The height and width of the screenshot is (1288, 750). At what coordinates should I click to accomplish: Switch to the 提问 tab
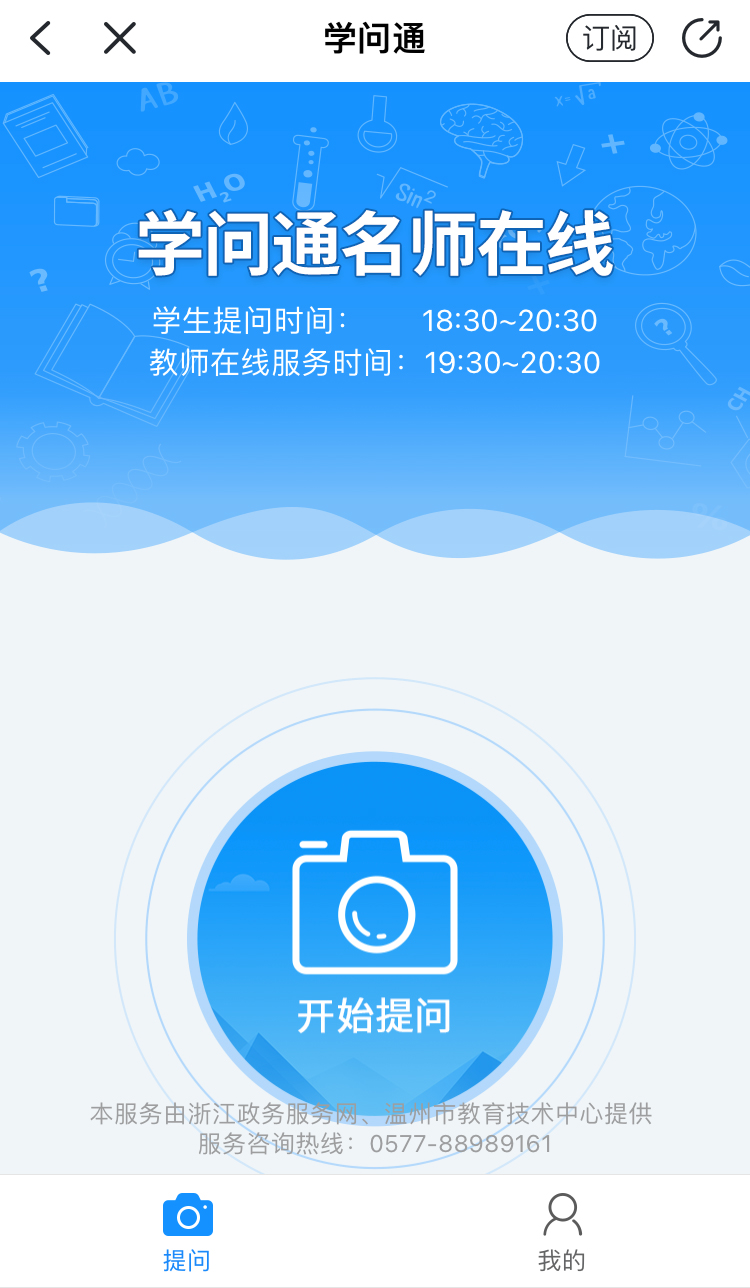[187, 1232]
